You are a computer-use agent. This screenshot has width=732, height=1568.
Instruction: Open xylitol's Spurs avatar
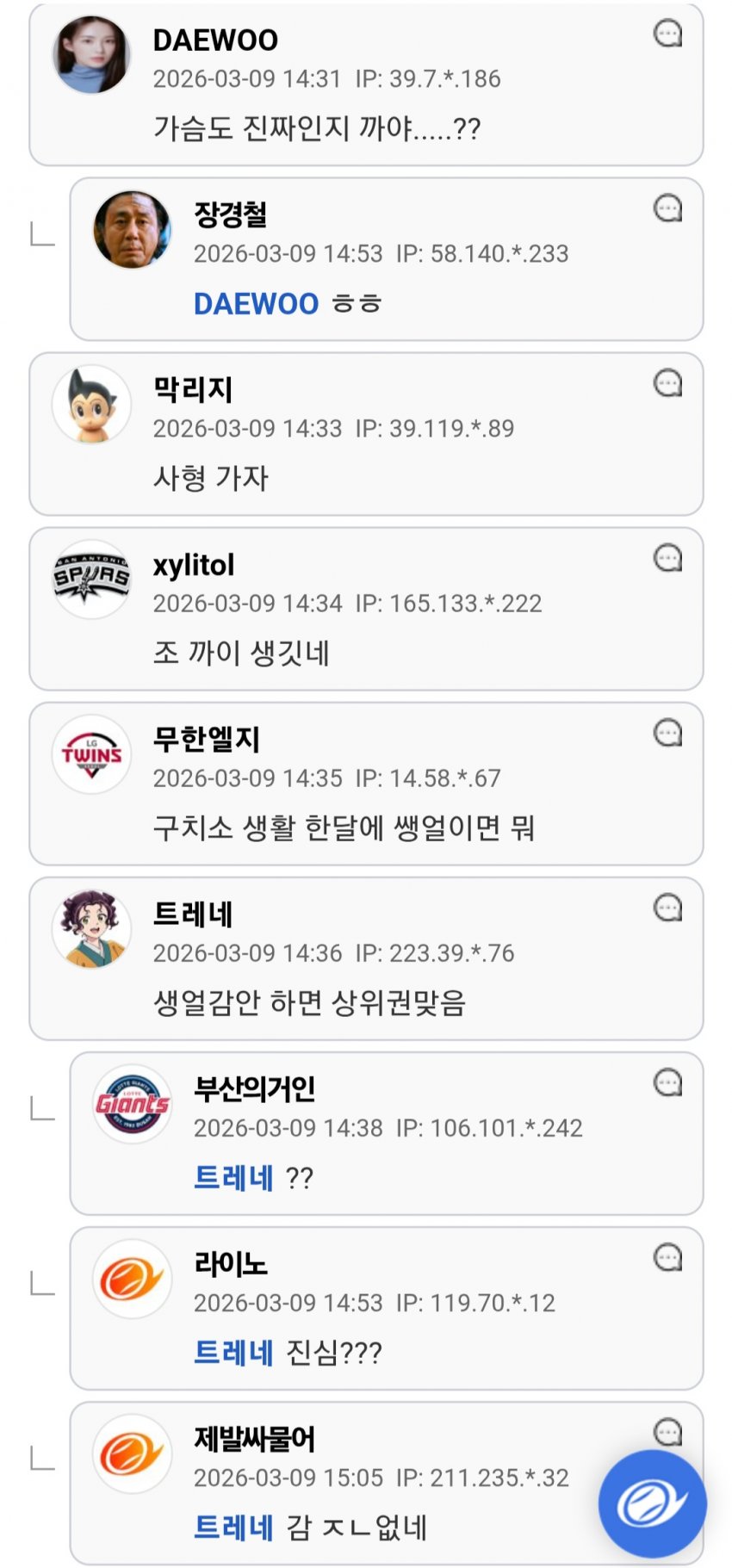pos(91,579)
